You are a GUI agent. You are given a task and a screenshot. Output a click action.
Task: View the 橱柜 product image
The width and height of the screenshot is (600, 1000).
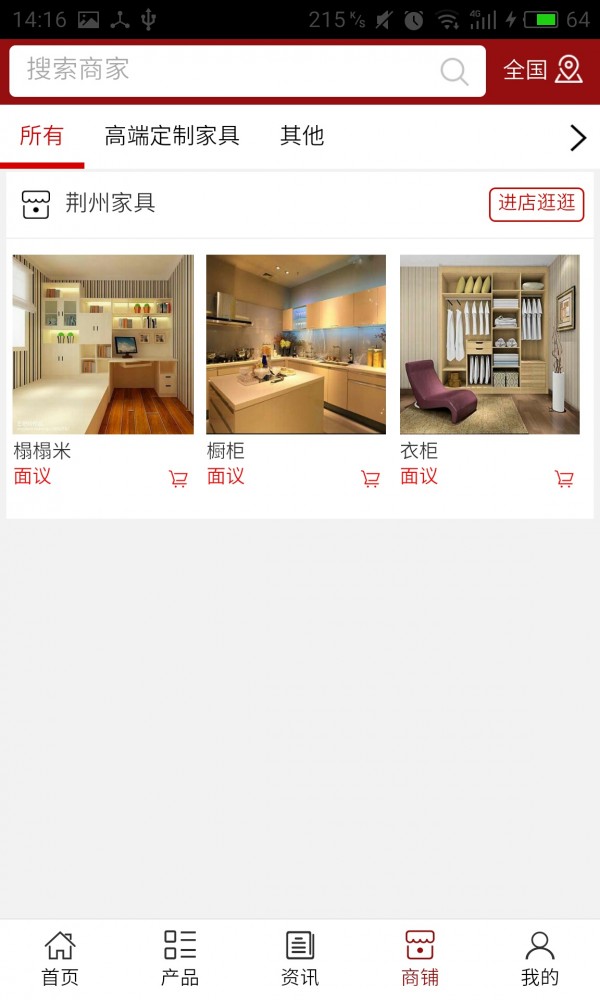point(296,344)
